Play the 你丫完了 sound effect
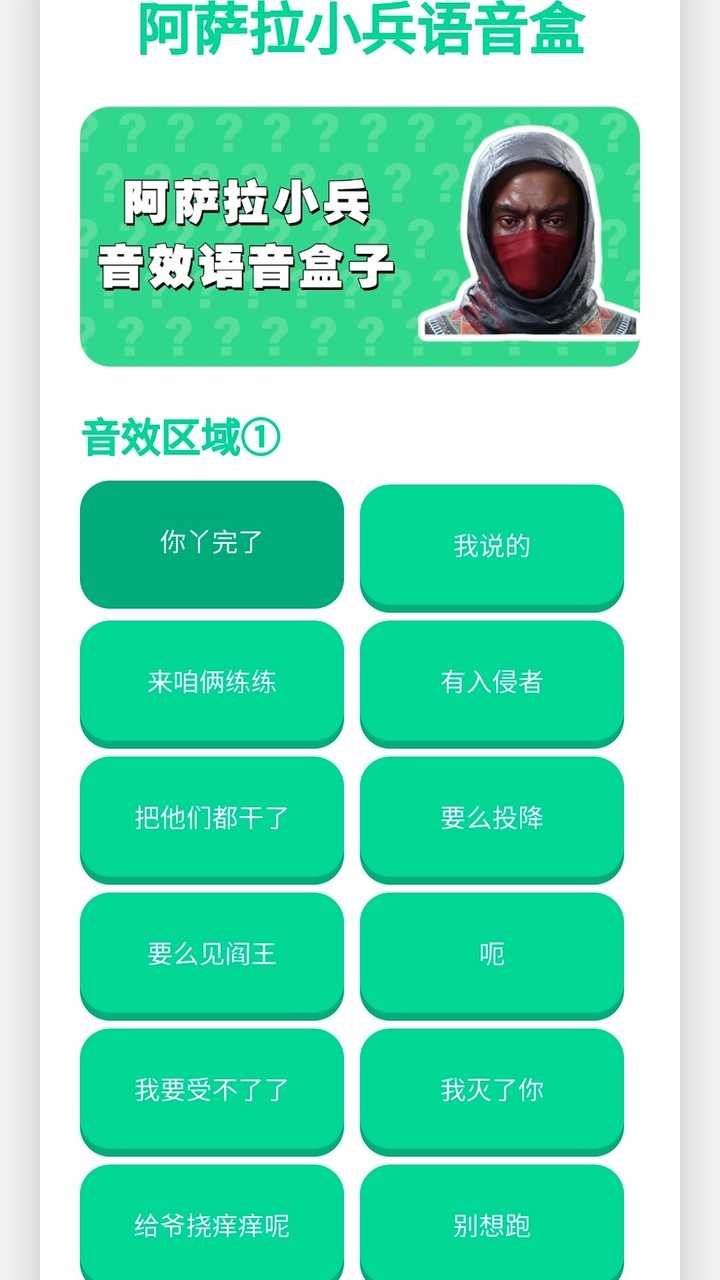 coord(212,543)
